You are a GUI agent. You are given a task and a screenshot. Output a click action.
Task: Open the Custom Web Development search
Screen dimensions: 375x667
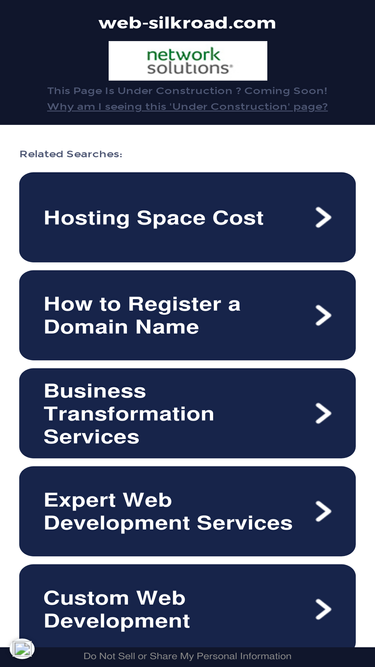coord(187,606)
